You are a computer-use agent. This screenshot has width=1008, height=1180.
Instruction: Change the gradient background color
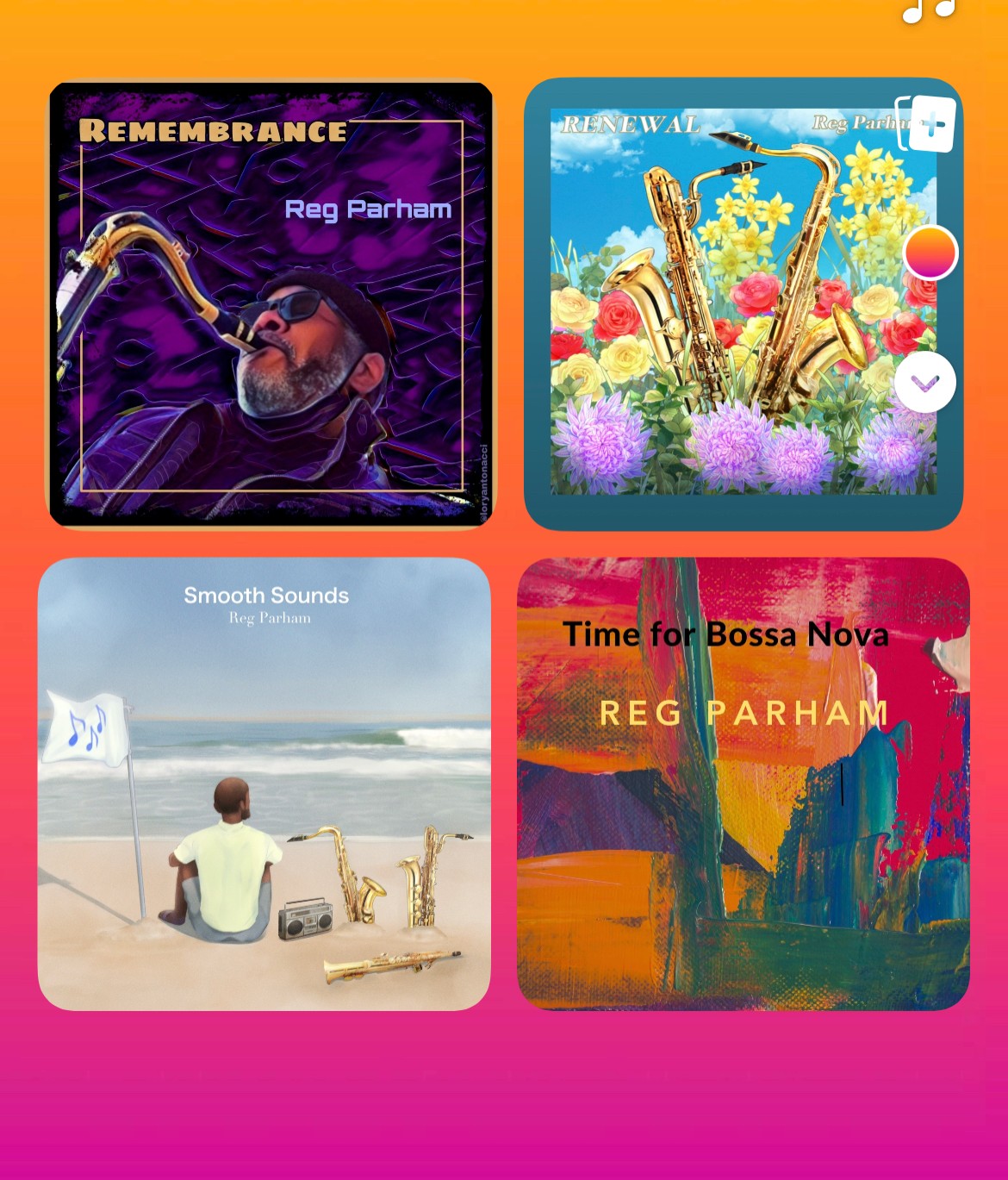(x=930, y=253)
